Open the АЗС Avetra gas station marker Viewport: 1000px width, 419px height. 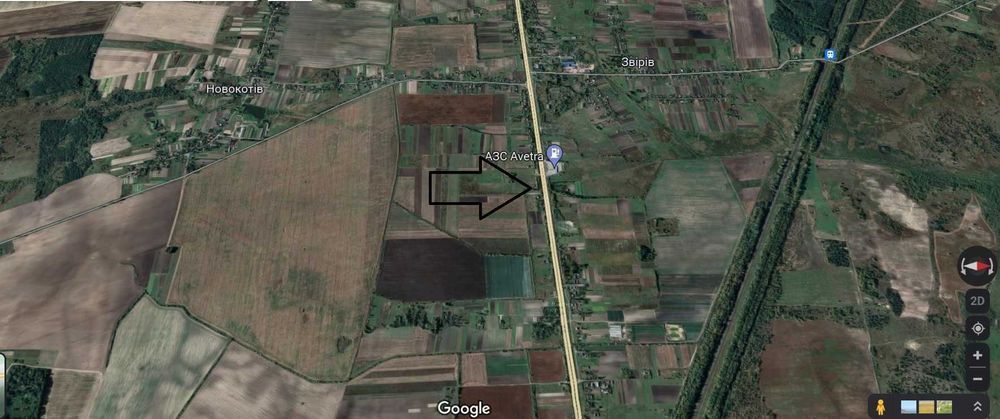[x=556, y=153]
